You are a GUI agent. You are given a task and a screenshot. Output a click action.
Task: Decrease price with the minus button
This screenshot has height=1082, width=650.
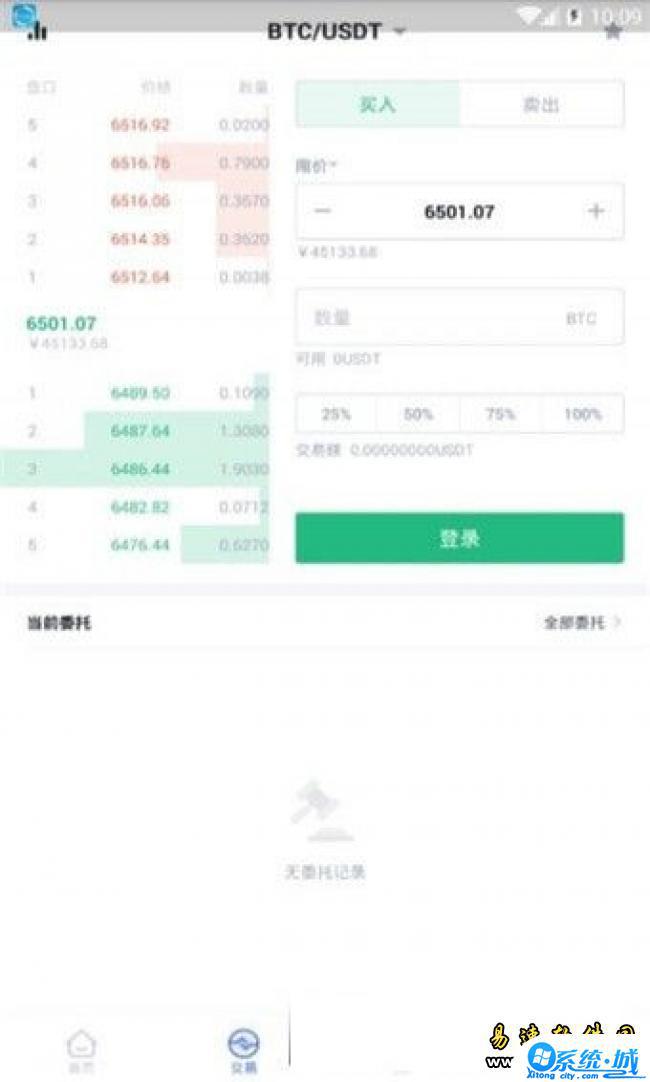click(322, 210)
